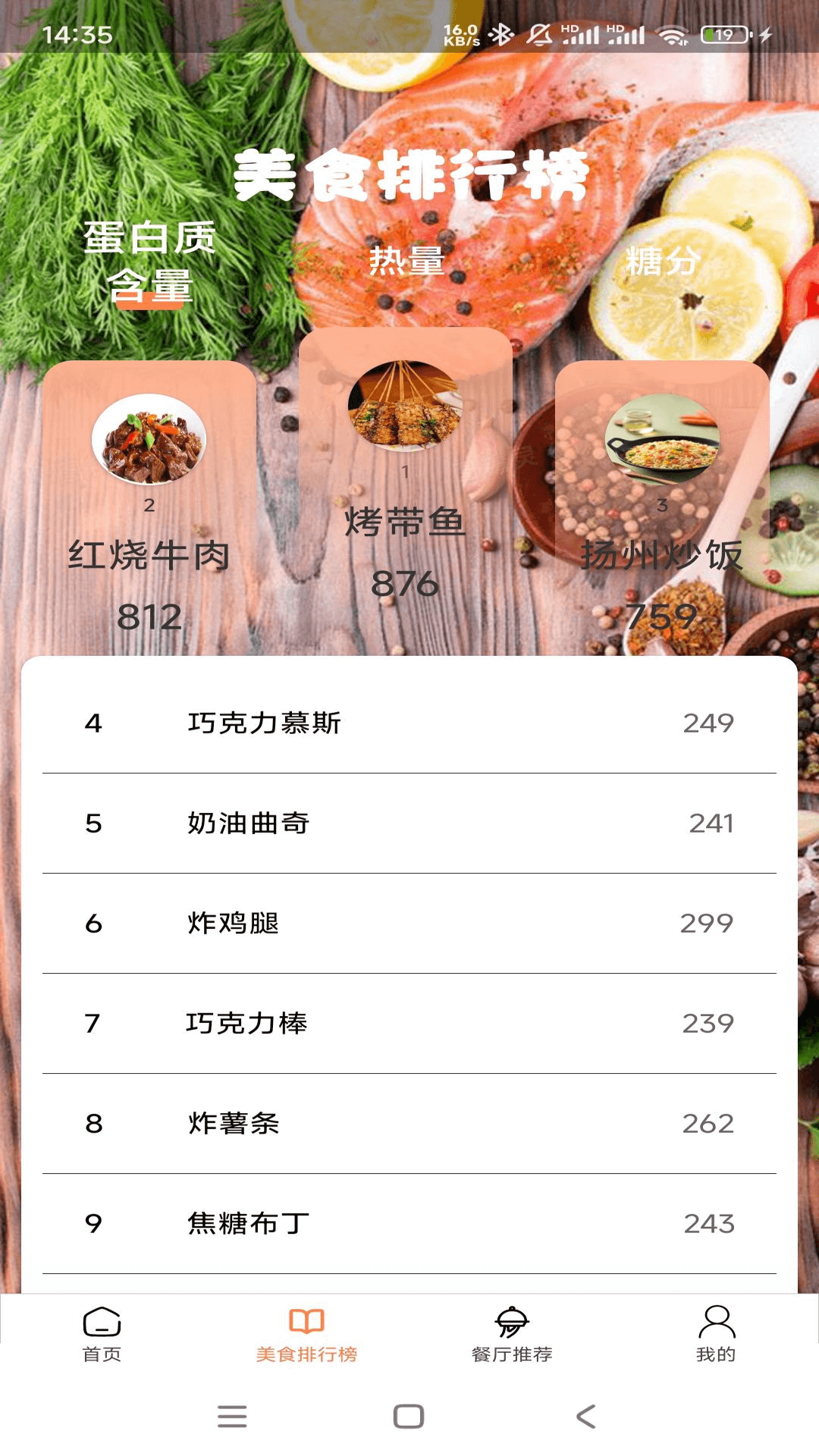Viewport: 819px width, 1456px height.
Task: Open the 奶油曲奇 row
Action: [x=409, y=823]
